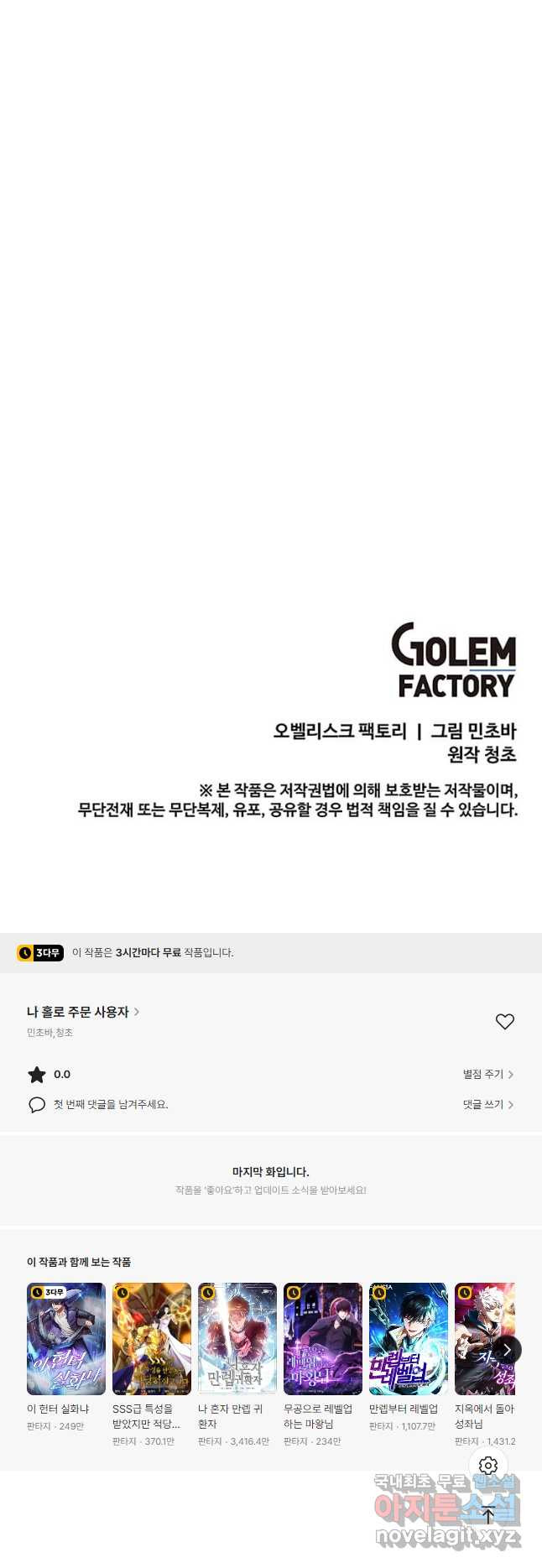
Task: Open 댓글 쓰기 to write a comment
Action: click(x=487, y=1104)
